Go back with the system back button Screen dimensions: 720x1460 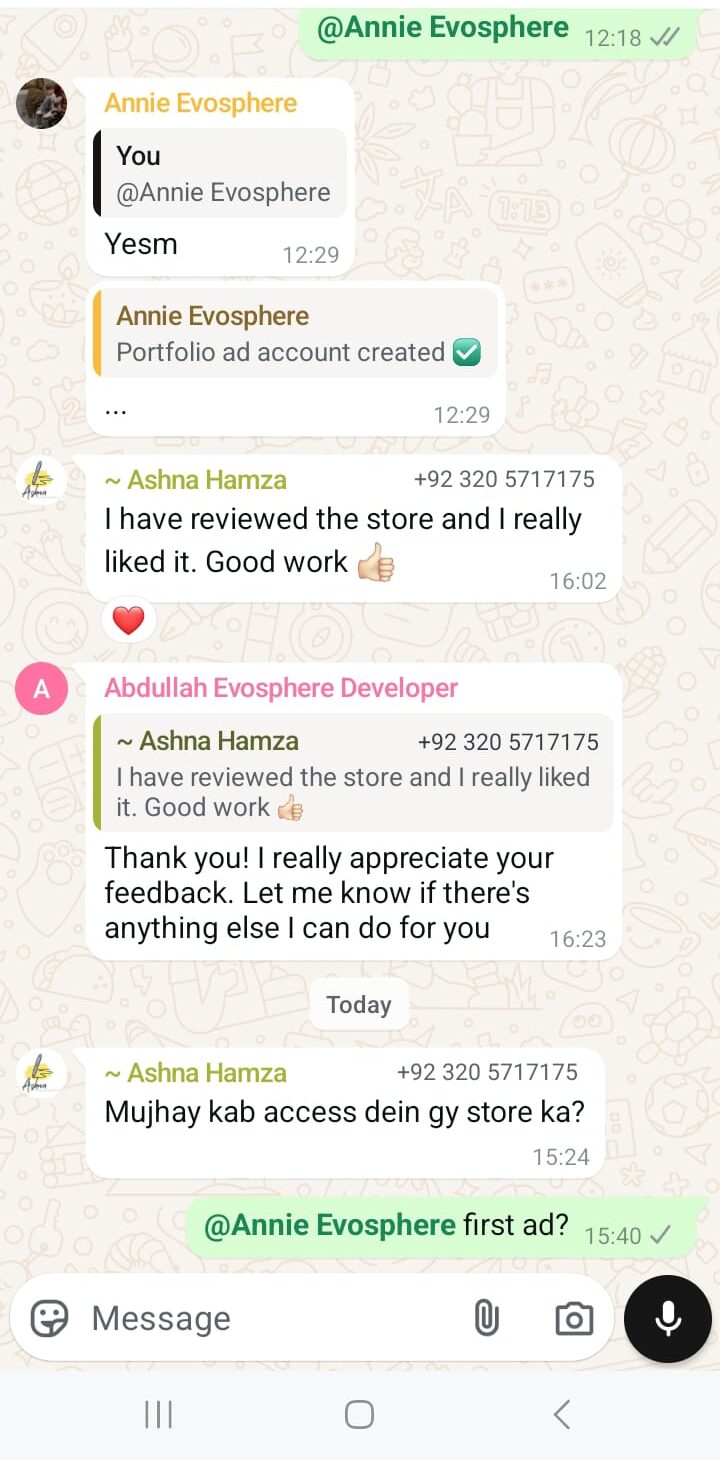[x=562, y=1414]
